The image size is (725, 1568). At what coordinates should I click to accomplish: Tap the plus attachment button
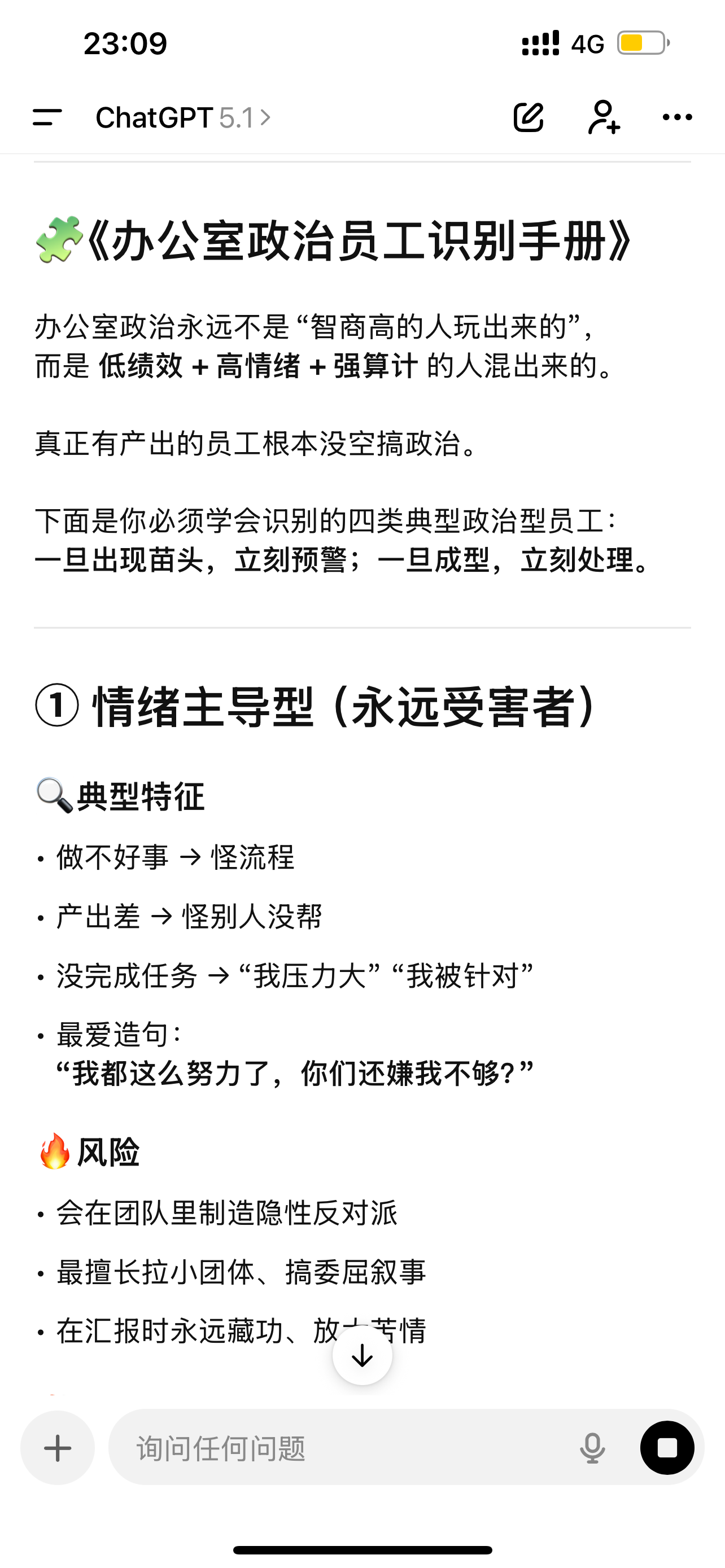[x=58, y=1448]
